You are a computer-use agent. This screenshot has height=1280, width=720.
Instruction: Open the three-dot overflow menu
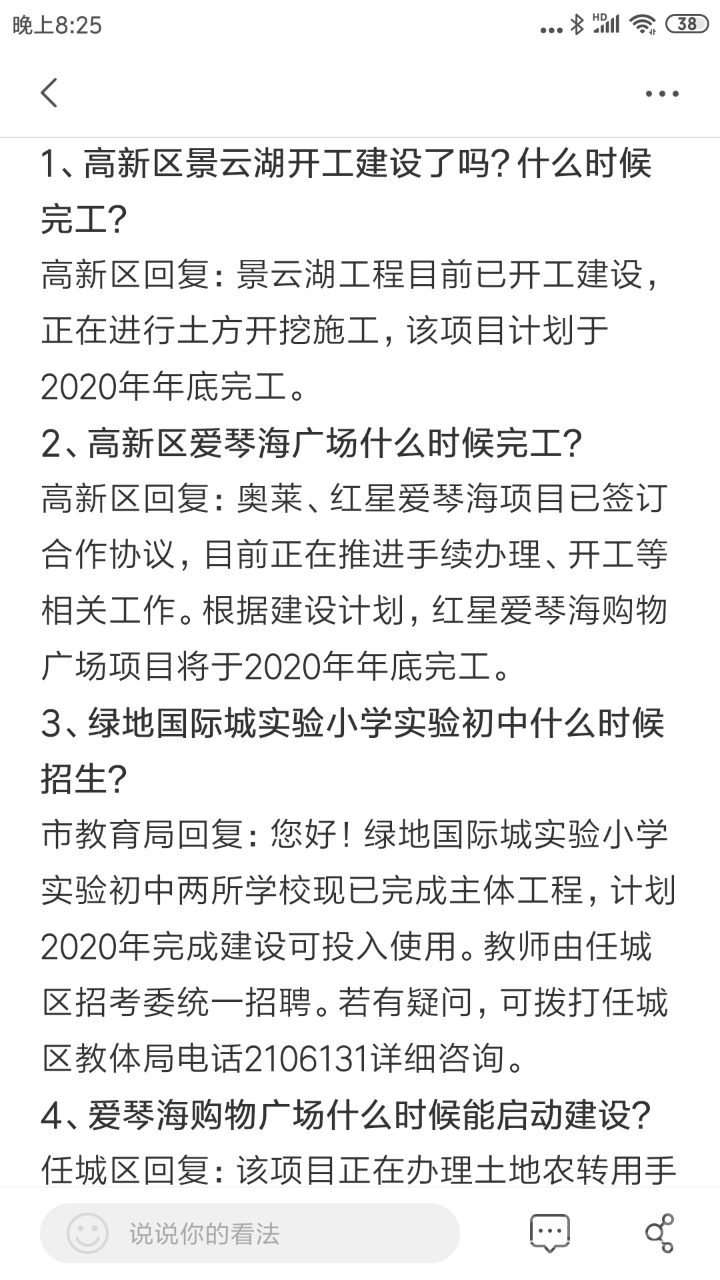click(x=662, y=94)
